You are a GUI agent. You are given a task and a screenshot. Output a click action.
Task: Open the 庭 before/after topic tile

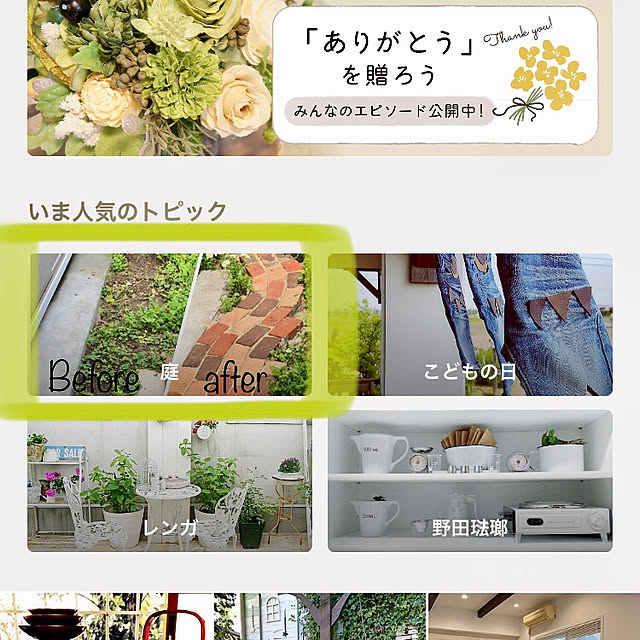(170, 325)
